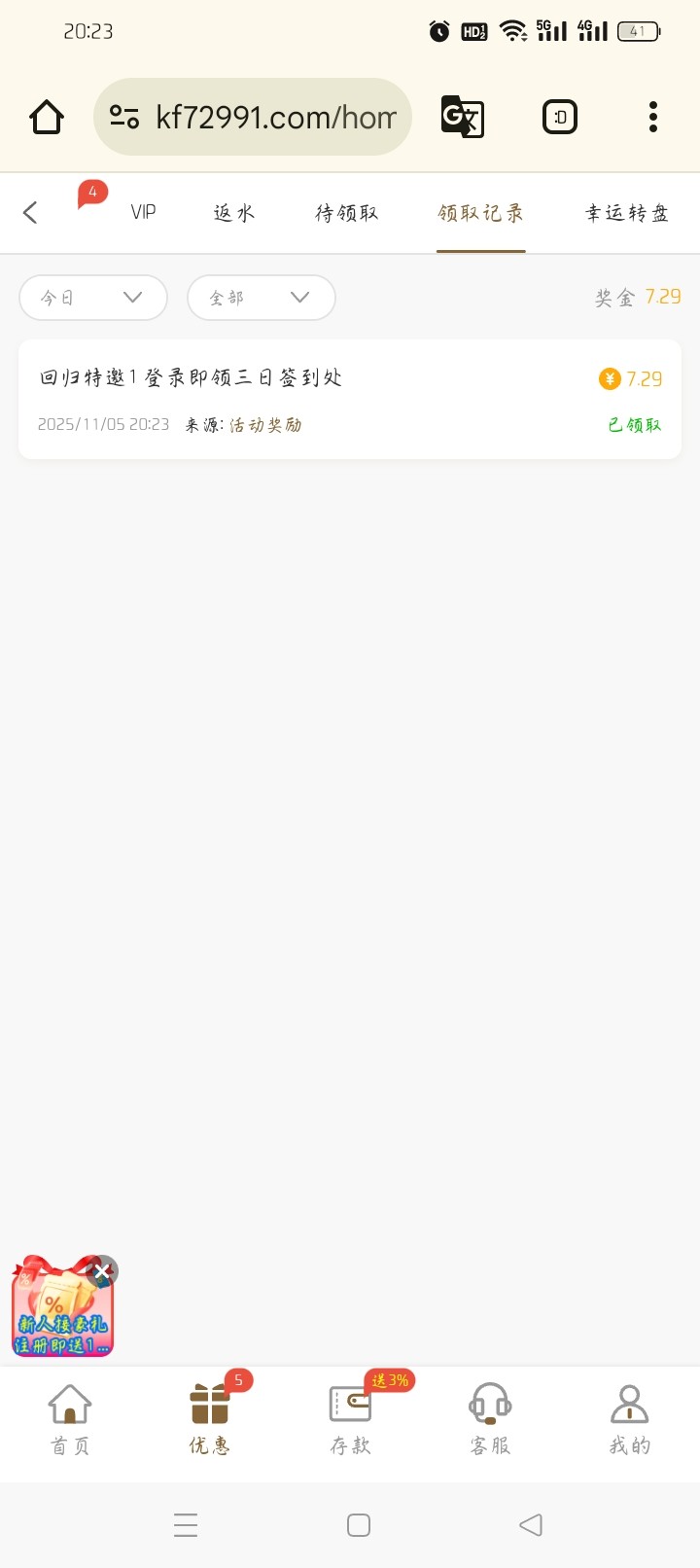Close the 新人接豪礼 floating promo
The image size is (700, 1568).
(x=102, y=1271)
